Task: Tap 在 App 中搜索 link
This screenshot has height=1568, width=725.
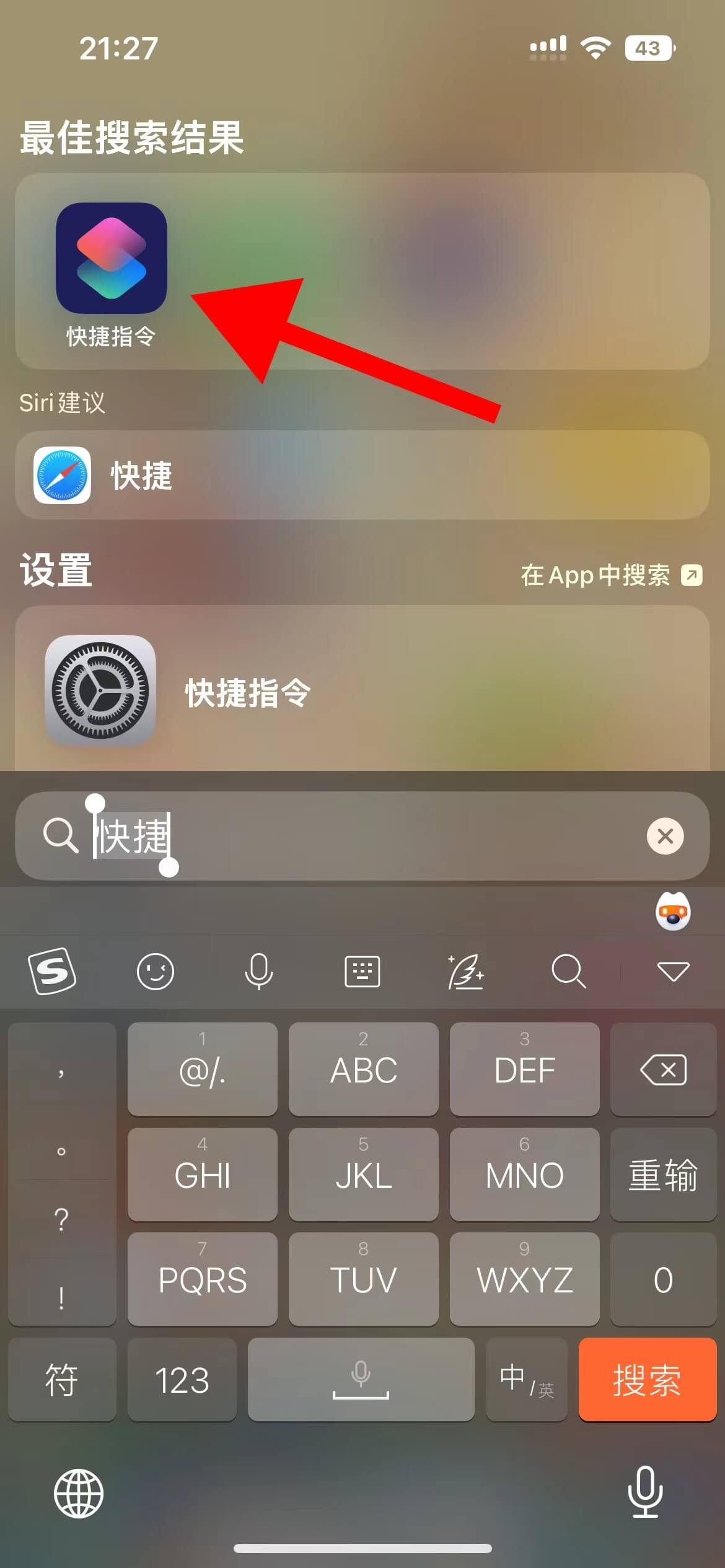Action: click(x=610, y=575)
